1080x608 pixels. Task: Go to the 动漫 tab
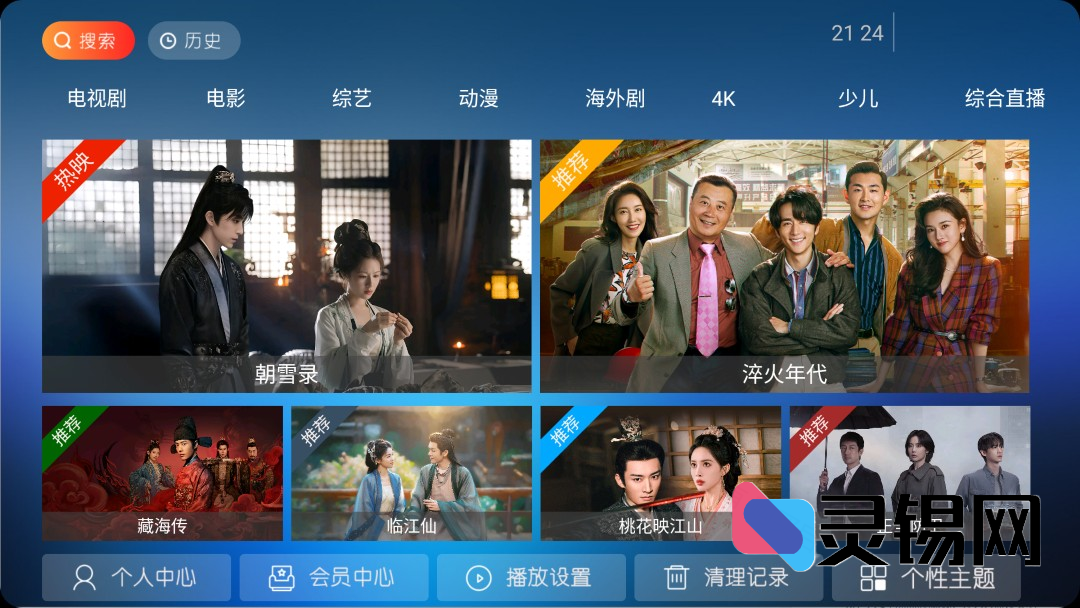click(x=478, y=98)
